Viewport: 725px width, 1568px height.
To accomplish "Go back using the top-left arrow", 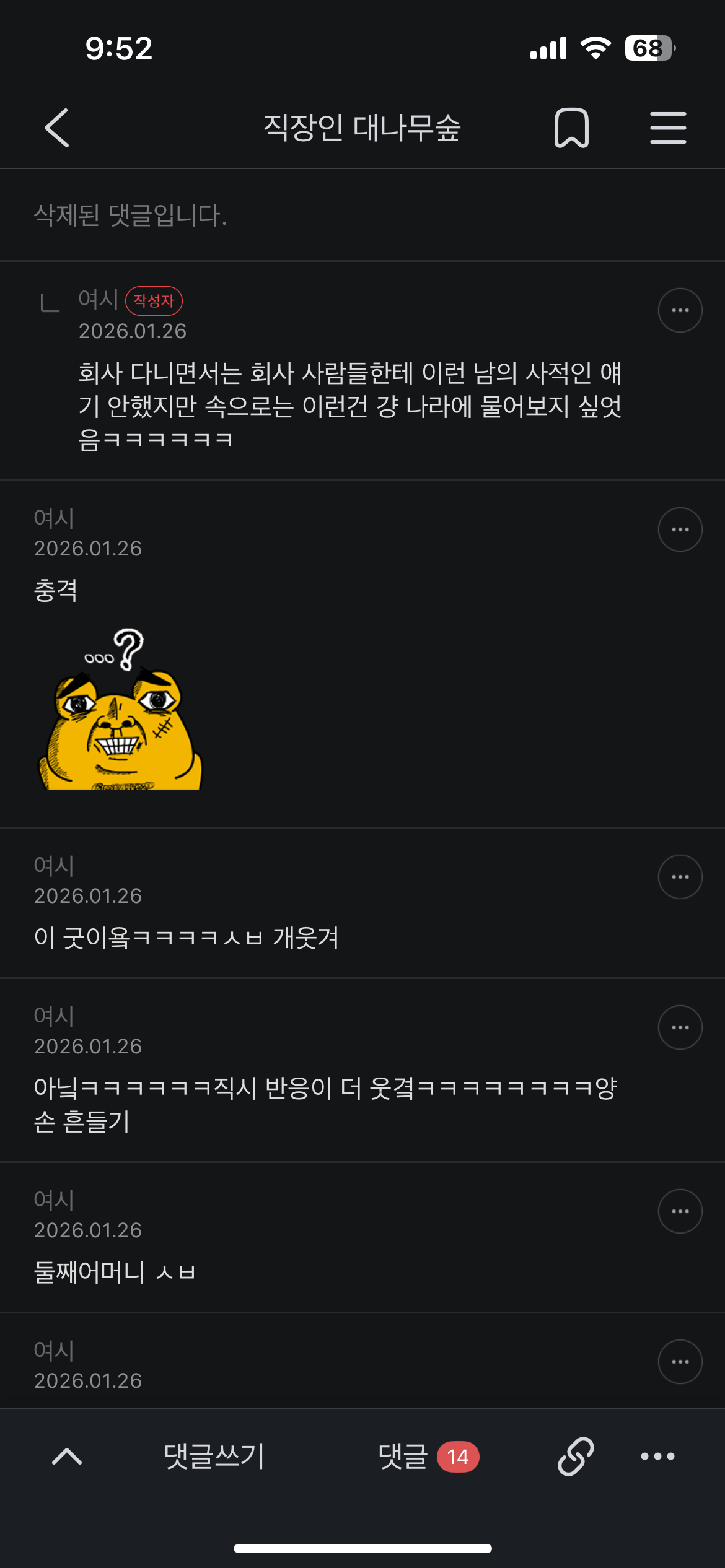I will pyautogui.click(x=57, y=128).
